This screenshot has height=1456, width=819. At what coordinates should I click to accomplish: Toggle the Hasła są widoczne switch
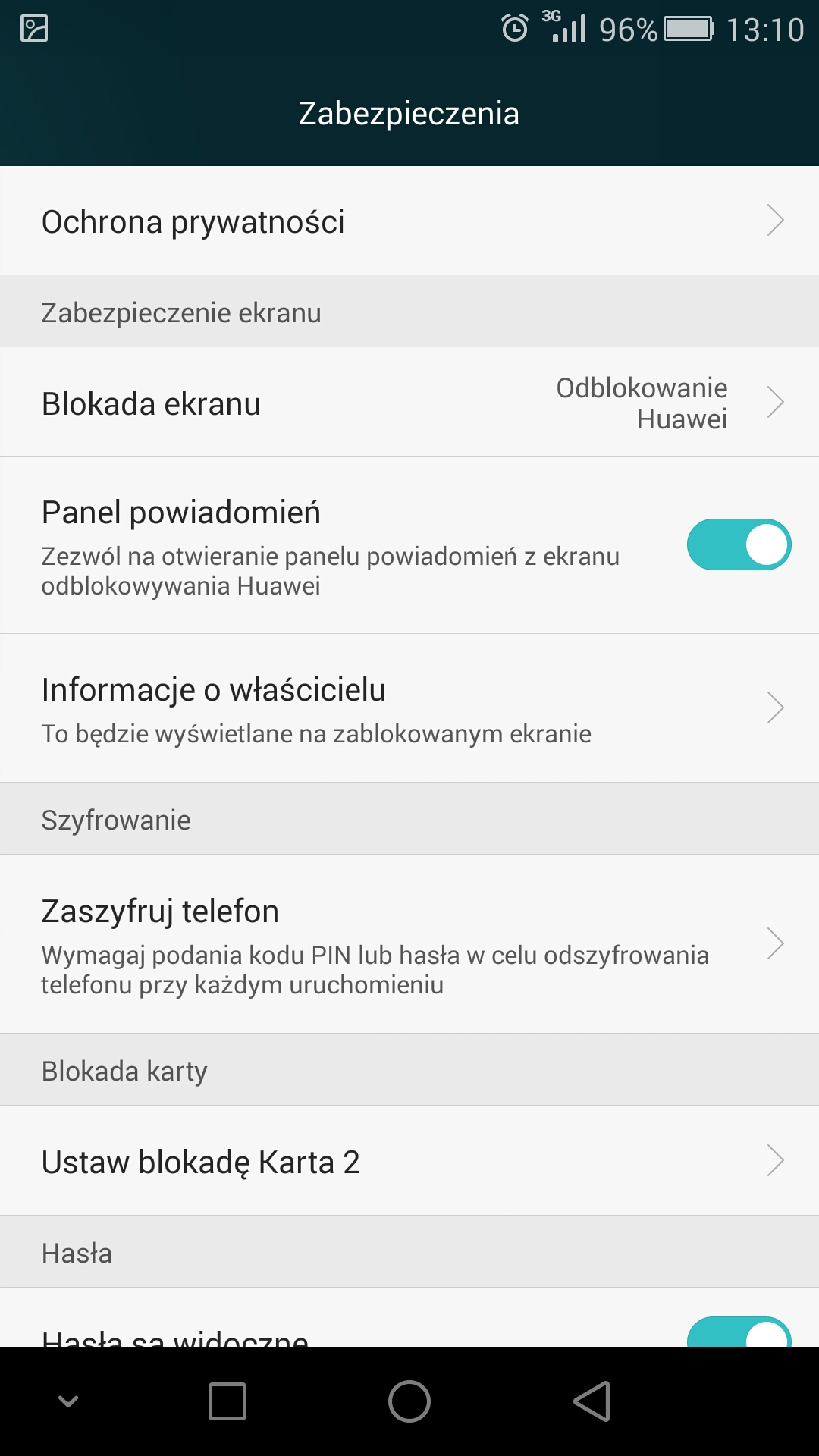739,1332
